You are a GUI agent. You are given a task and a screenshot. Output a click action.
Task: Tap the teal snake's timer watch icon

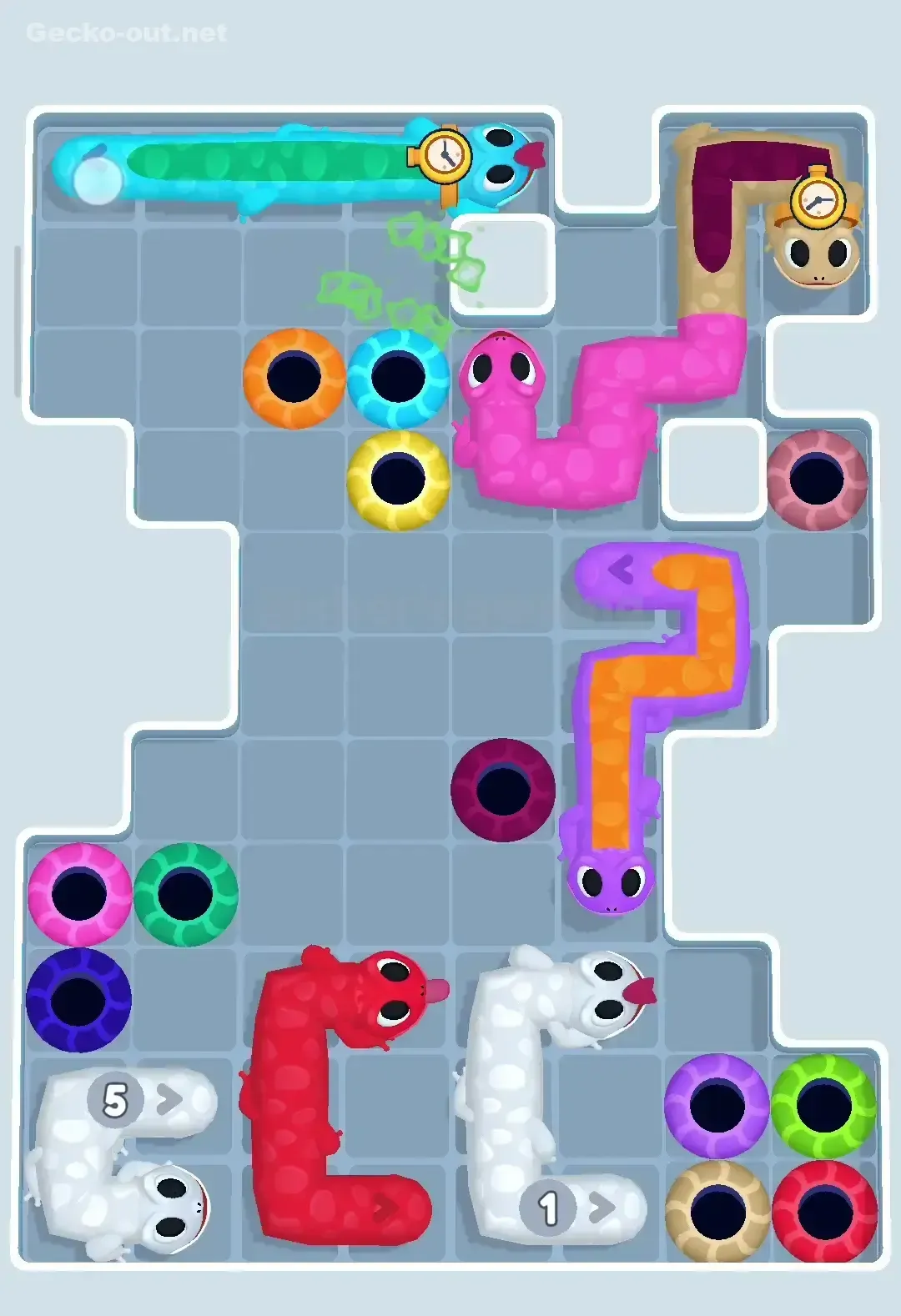(445, 157)
